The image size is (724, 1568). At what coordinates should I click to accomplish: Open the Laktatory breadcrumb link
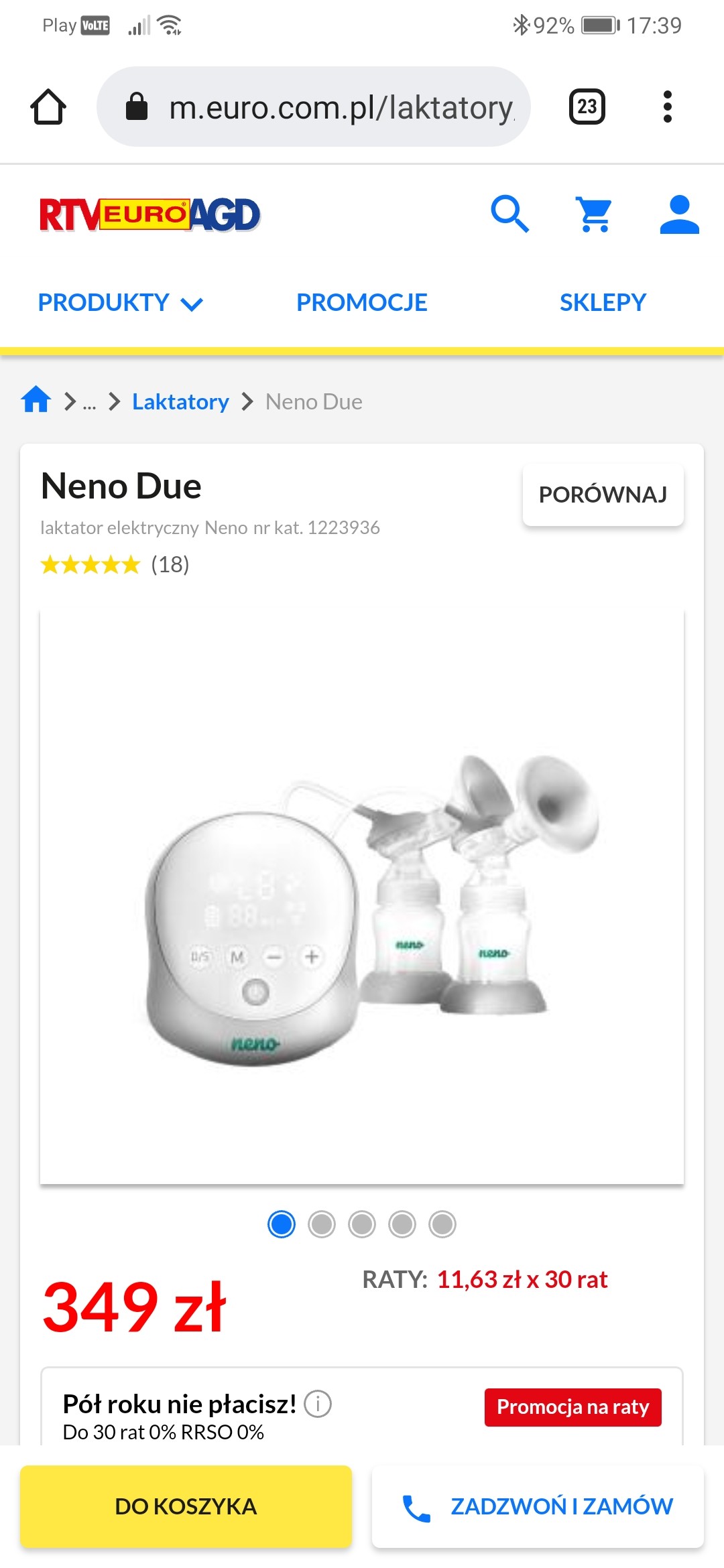pos(180,402)
